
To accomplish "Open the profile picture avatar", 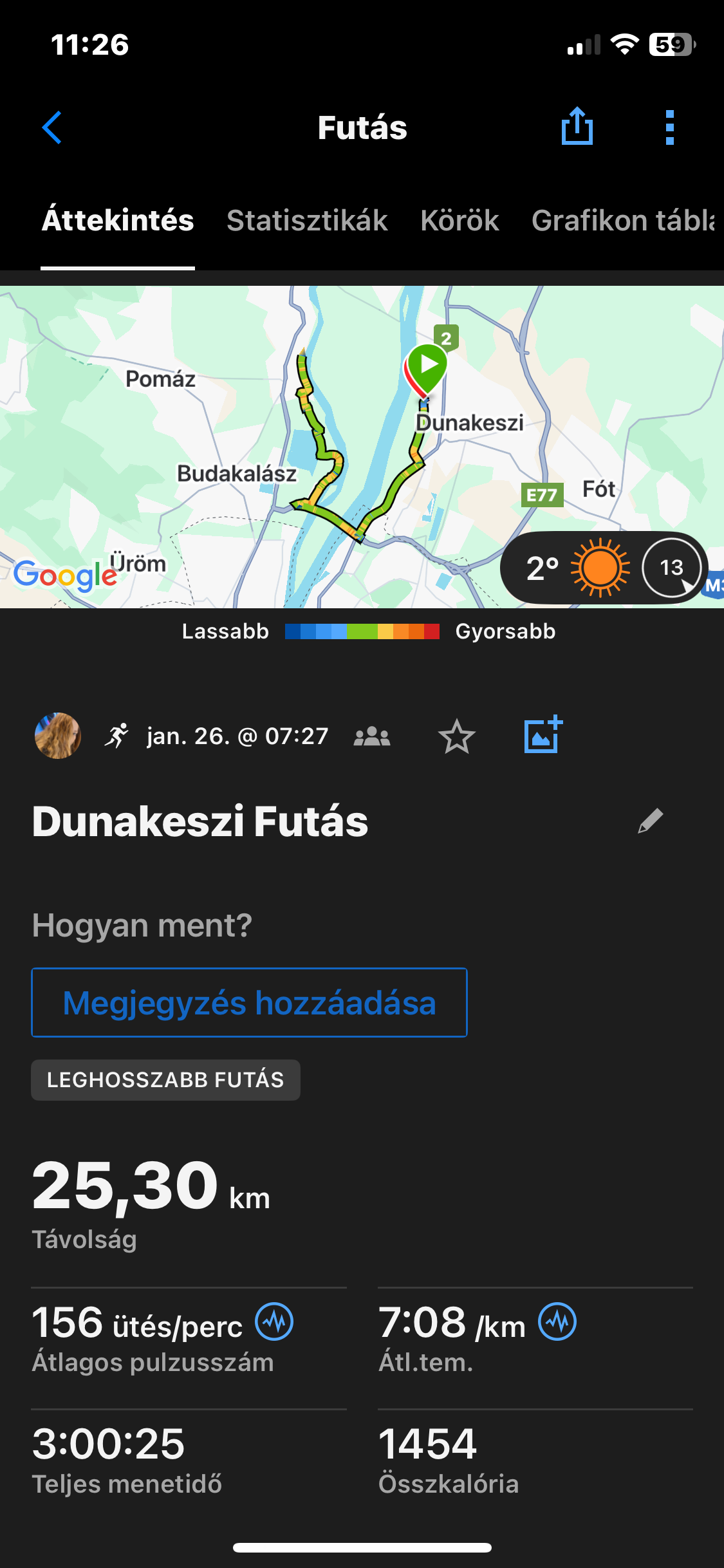I will 58,736.
